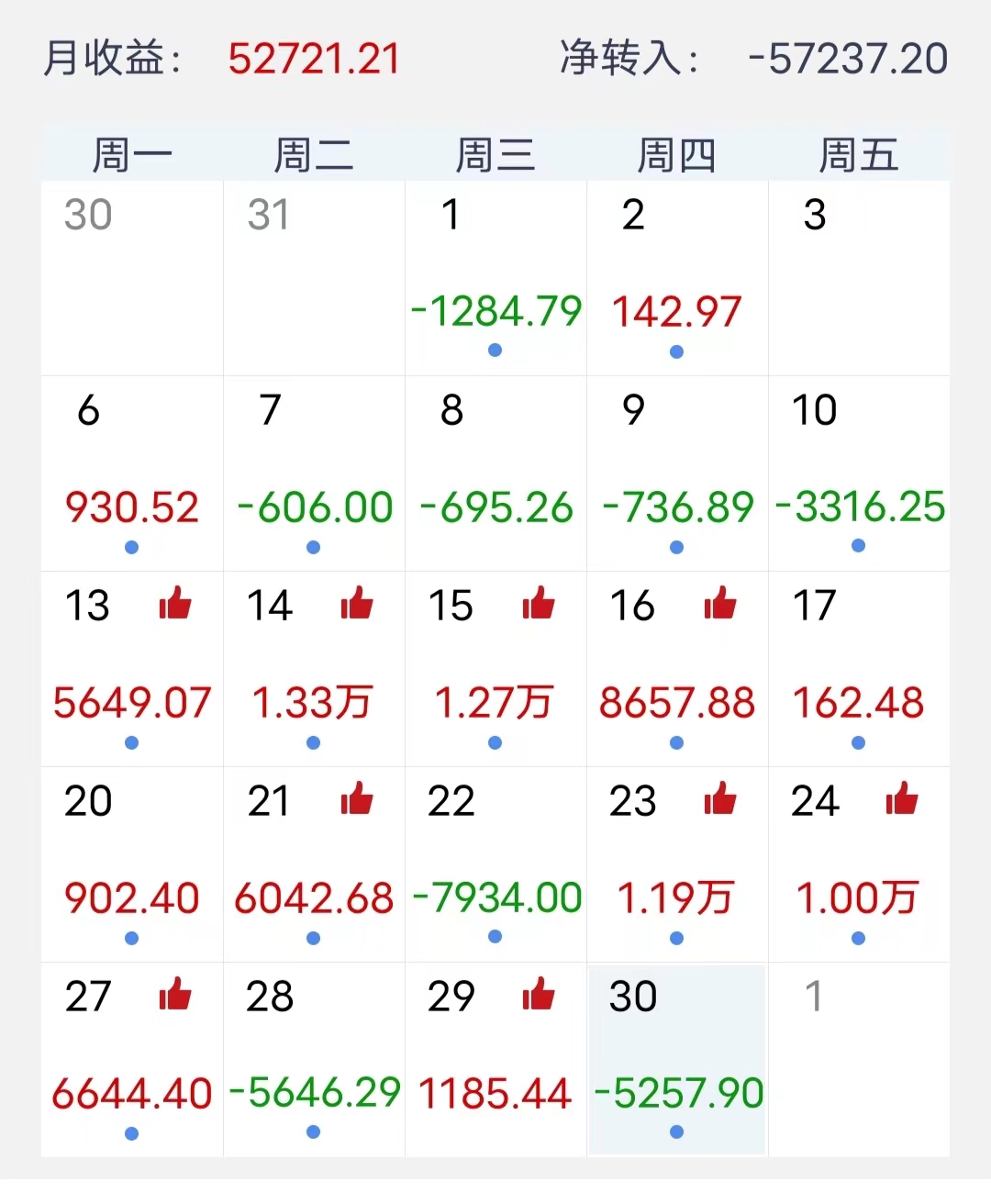Screen dimensions: 991x1204
Task: Open day 20 showing 902.40
Action: click(x=132, y=864)
